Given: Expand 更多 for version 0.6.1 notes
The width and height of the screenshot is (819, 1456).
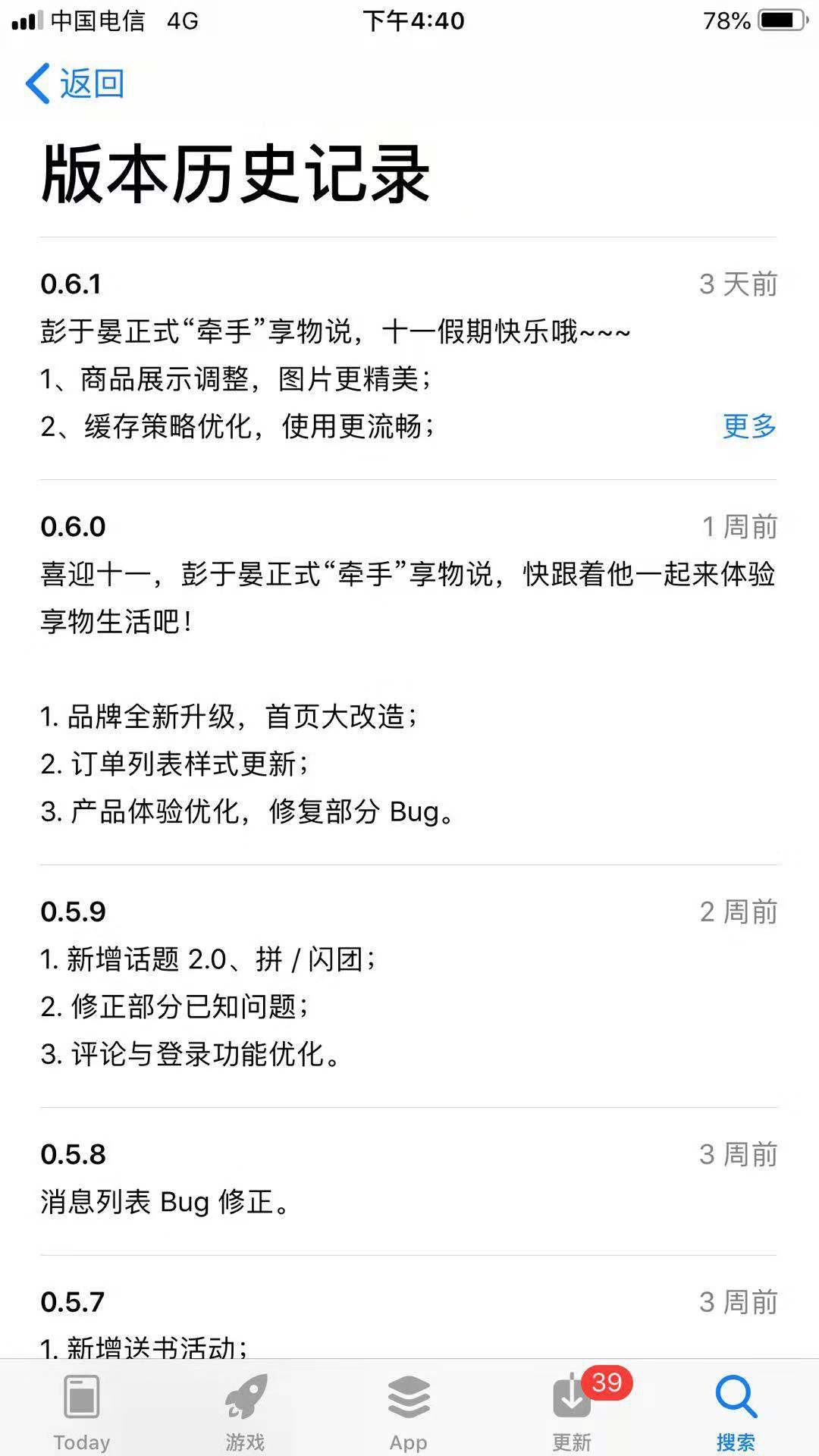Looking at the screenshot, I should tap(749, 426).
